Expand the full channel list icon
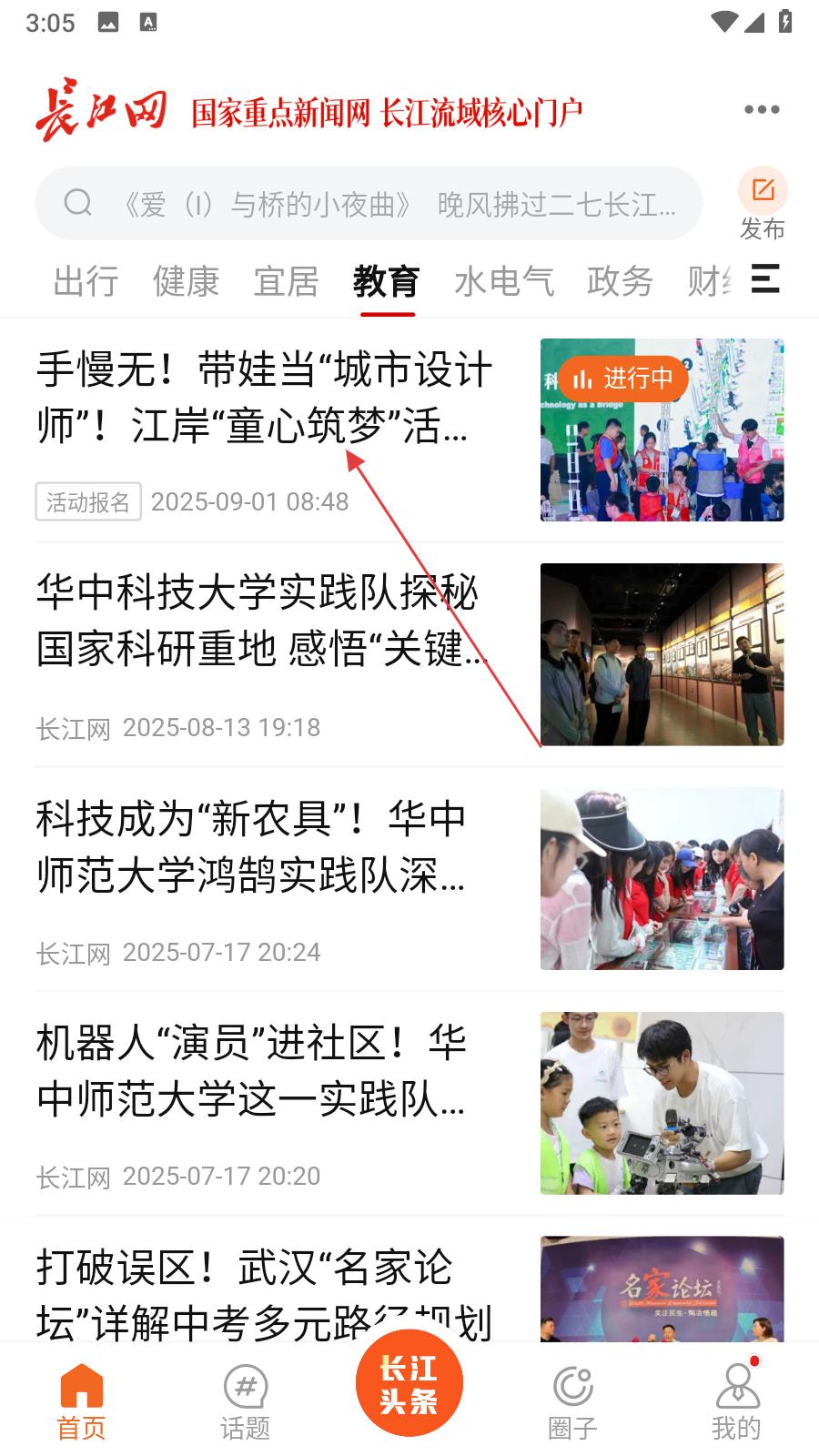The image size is (819, 1456). click(765, 278)
